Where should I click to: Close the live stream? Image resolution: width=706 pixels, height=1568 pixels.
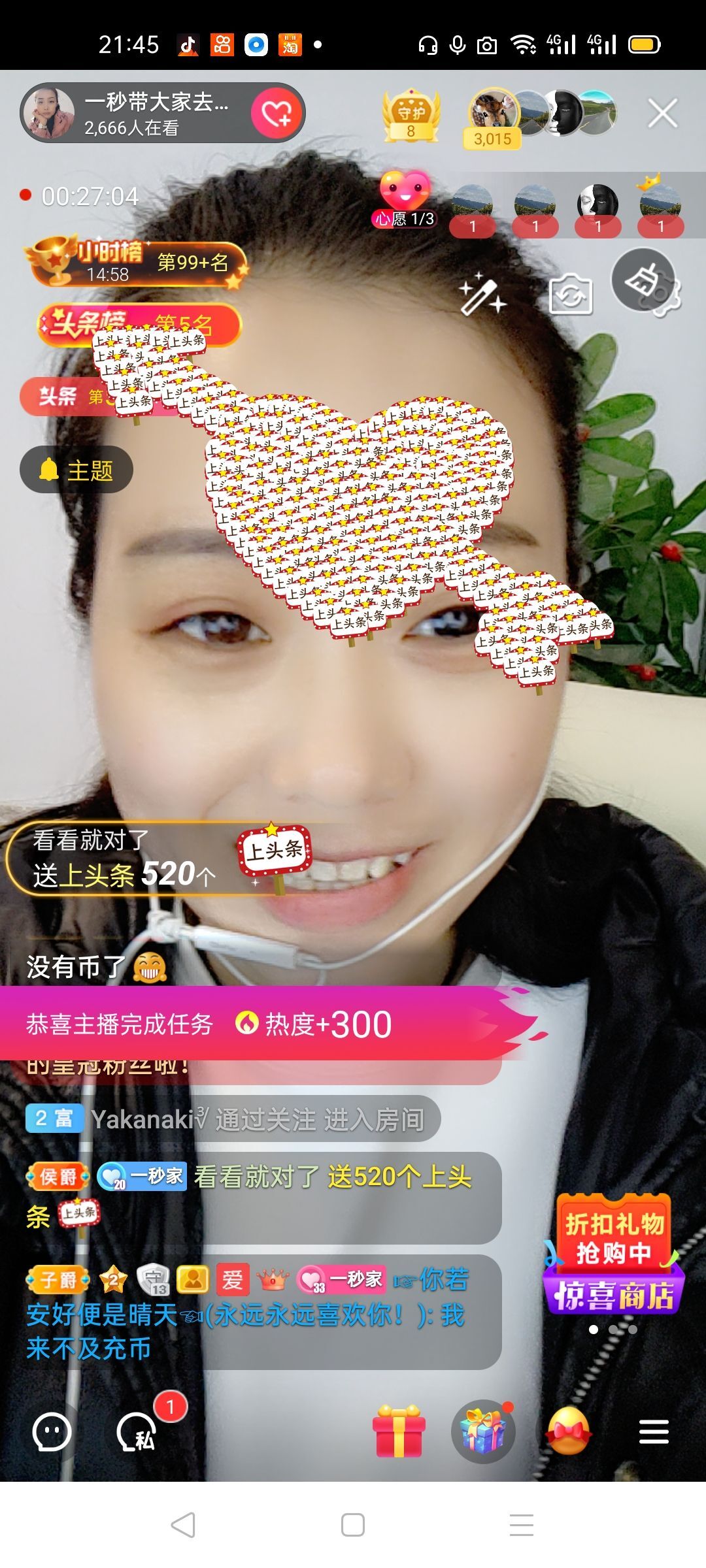pyautogui.click(x=662, y=114)
